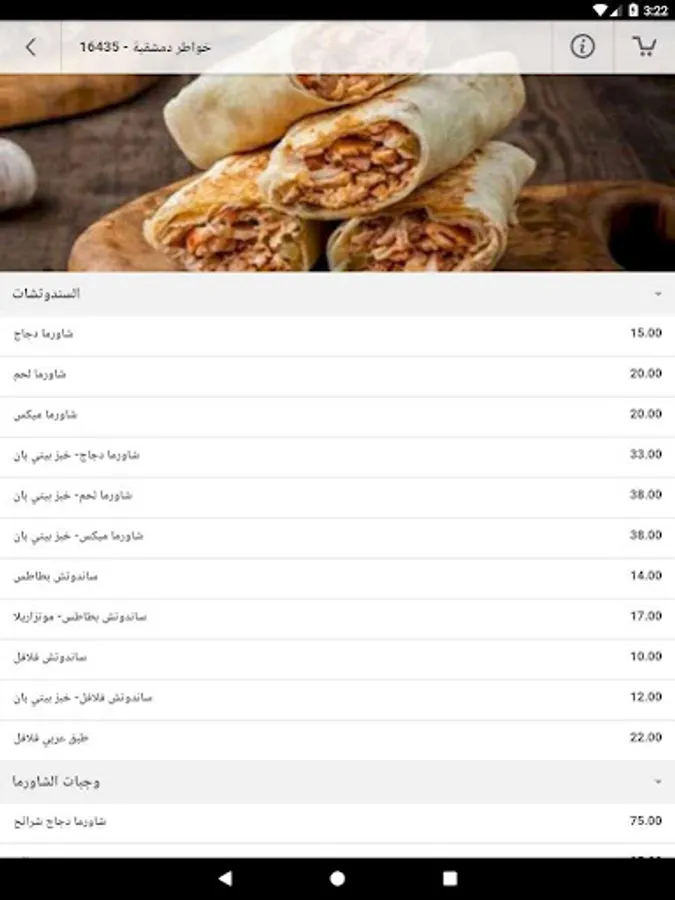
Task: Open the restaurant info icon
Action: point(582,47)
